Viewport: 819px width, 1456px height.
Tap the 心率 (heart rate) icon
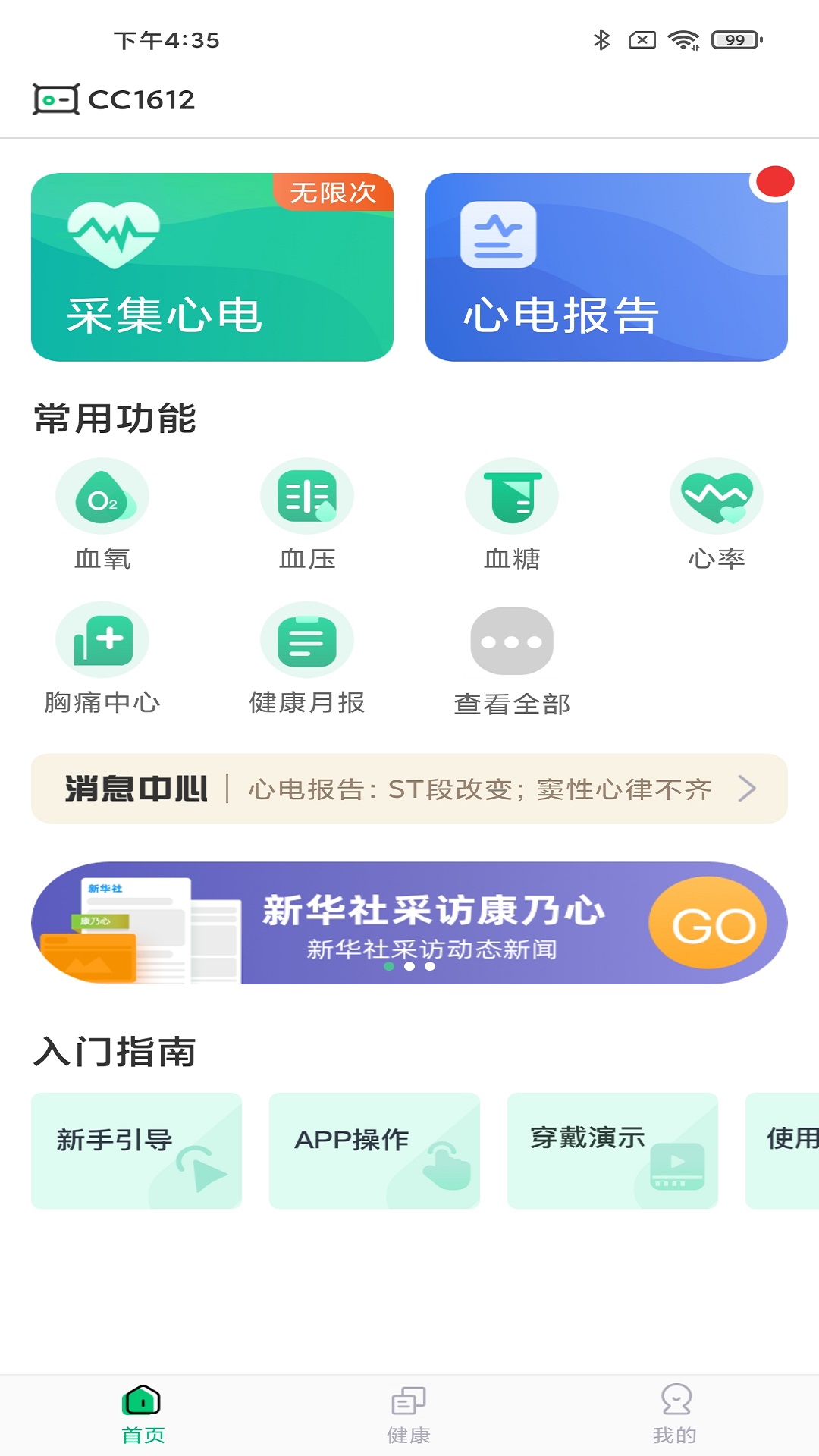click(717, 497)
